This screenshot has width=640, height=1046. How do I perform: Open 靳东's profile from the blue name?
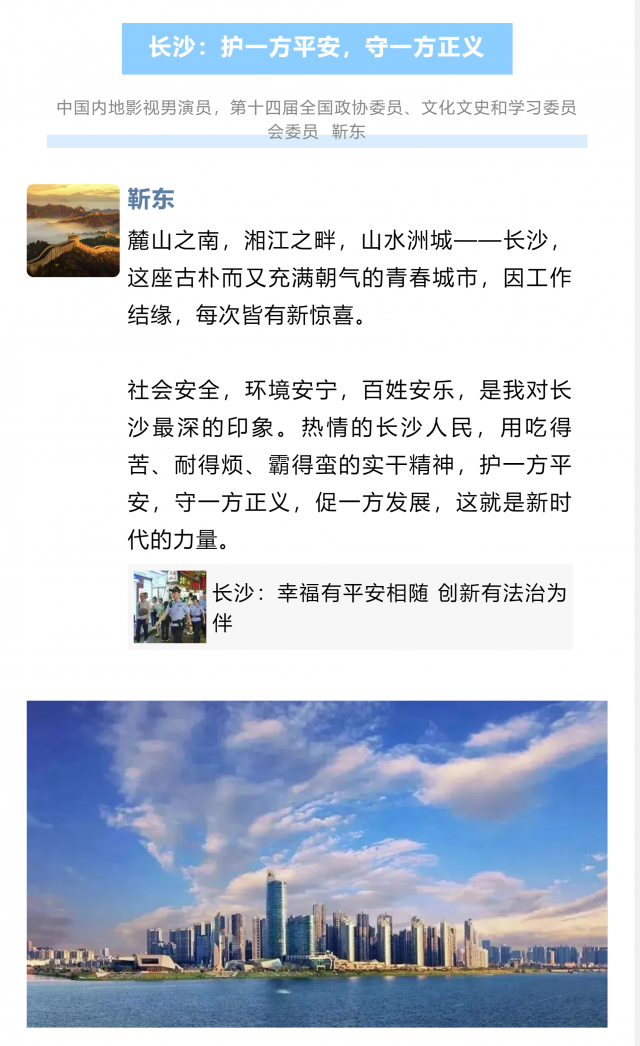point(151,199)
